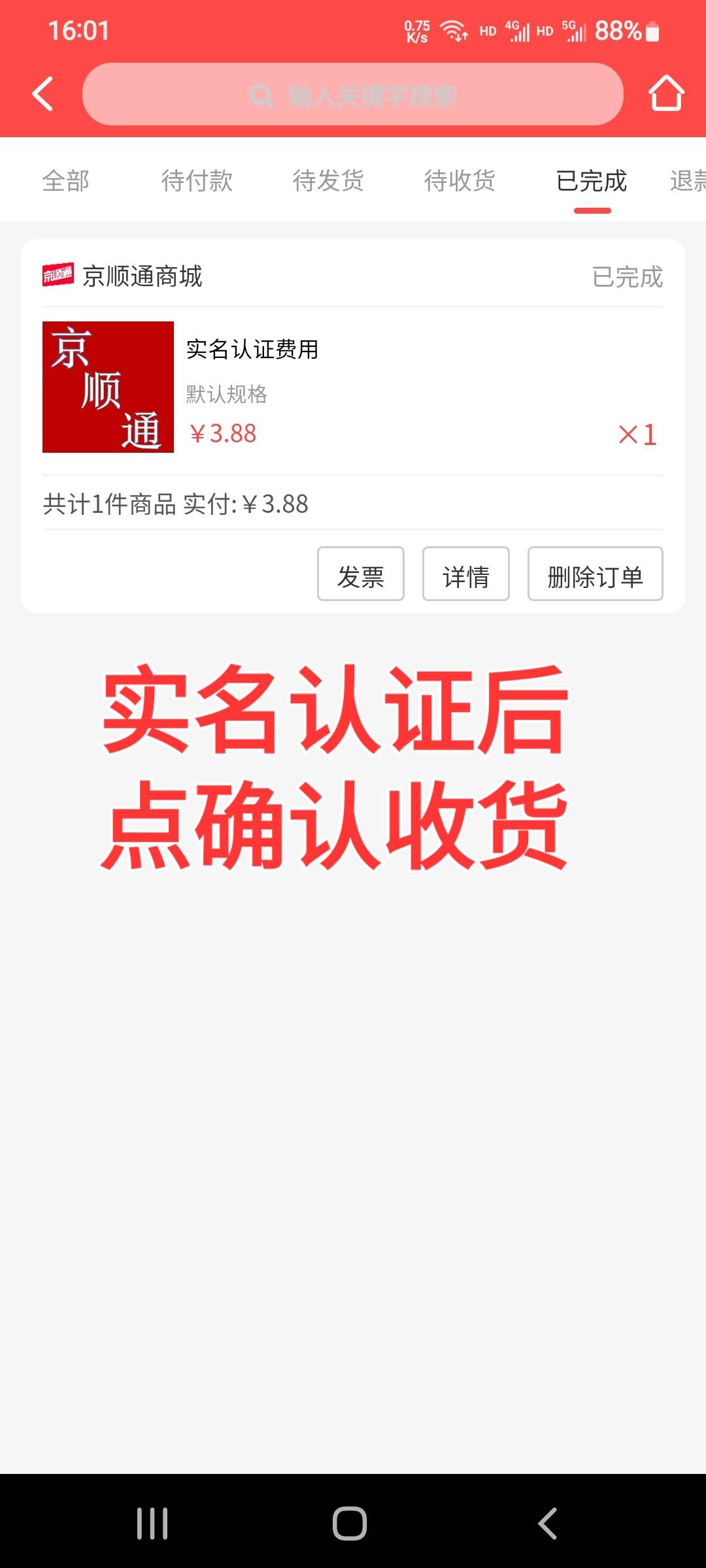Screen dimensions: 706x1568
Task: Tap the keyword search field
Action: [x=353, y=94]
